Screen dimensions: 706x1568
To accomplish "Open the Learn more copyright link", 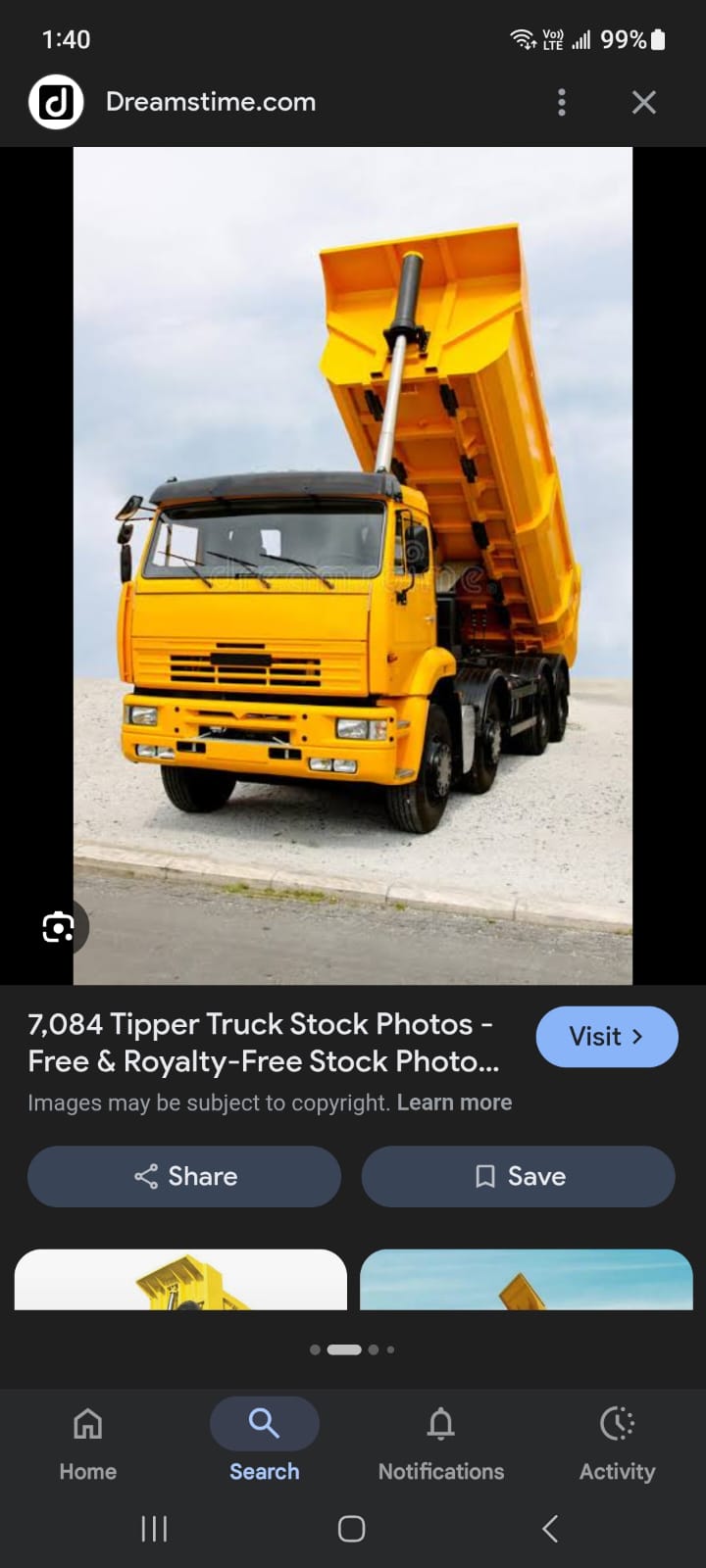I will 454,1102.
